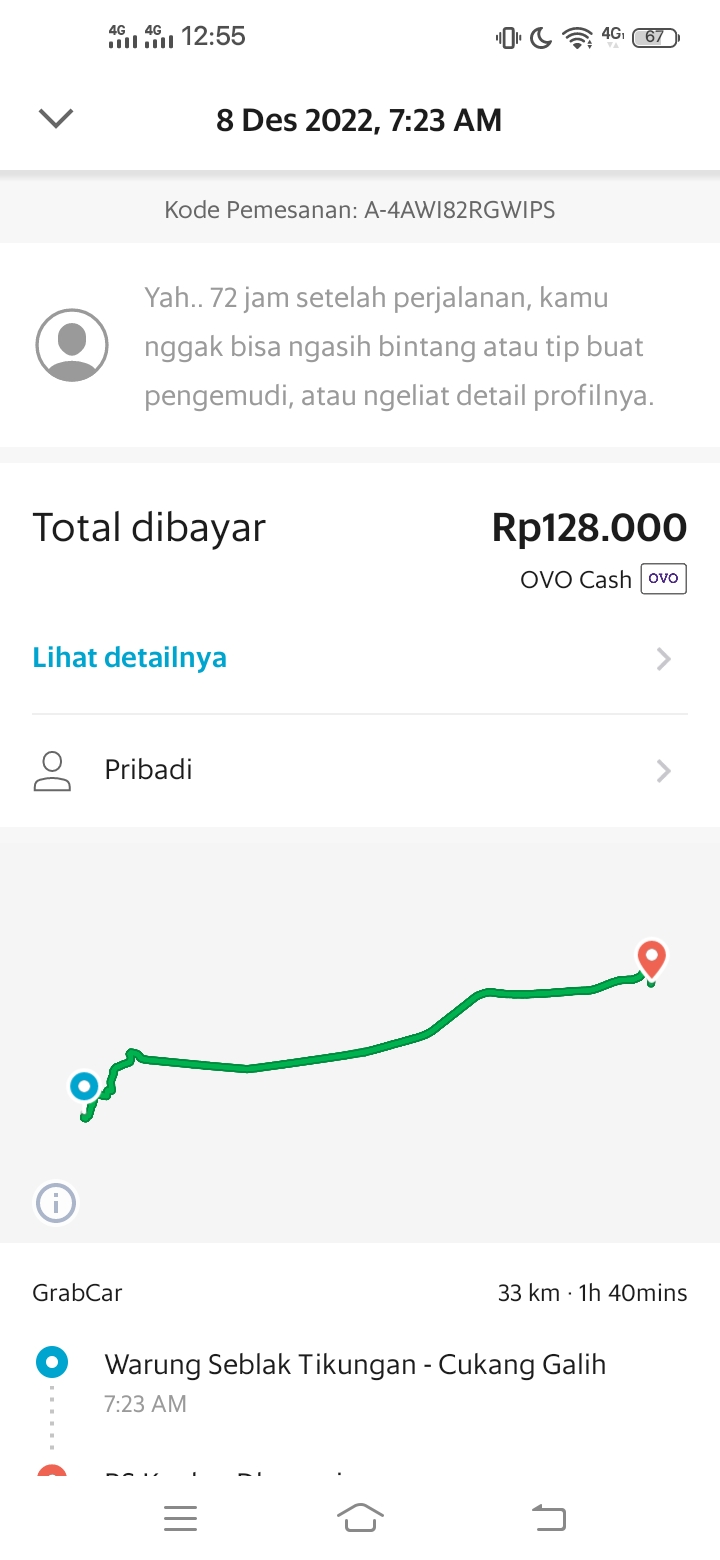Collapse the trip detail with the down chevron
The image size is (720, 1560).
click(x=56, y=119)
